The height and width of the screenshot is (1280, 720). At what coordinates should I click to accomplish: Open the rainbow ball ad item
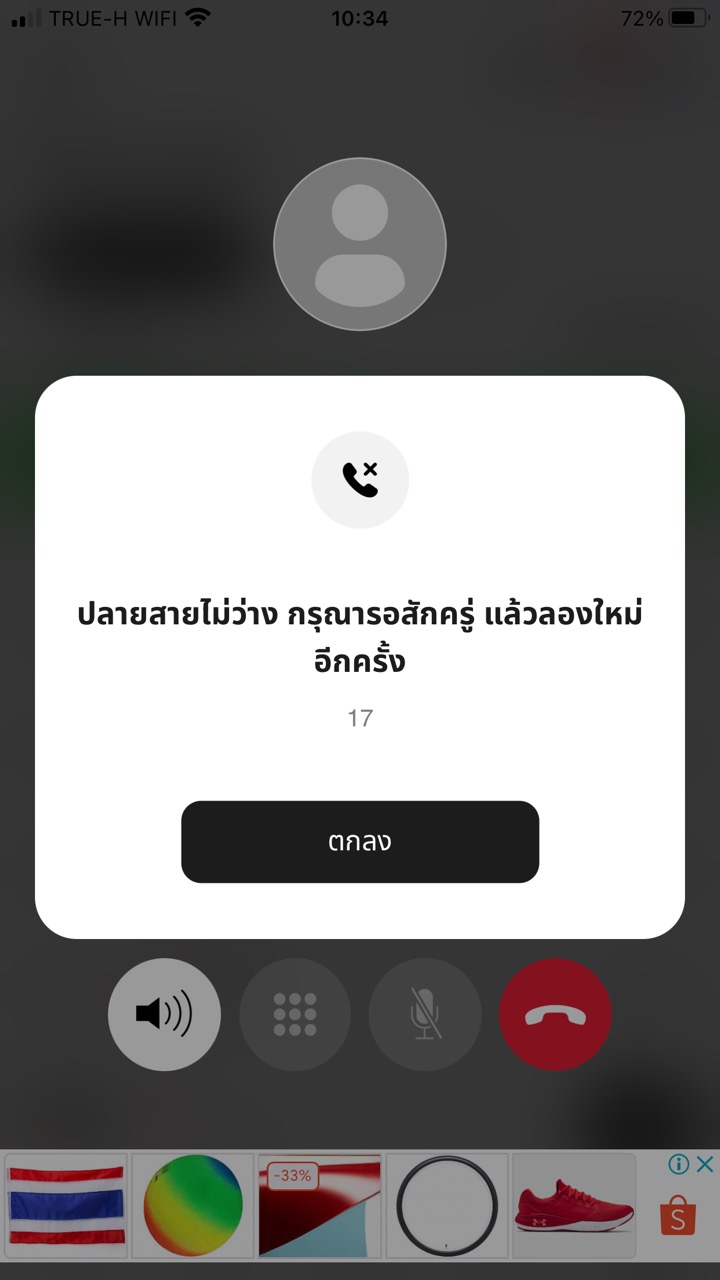tap(193, 1205)
